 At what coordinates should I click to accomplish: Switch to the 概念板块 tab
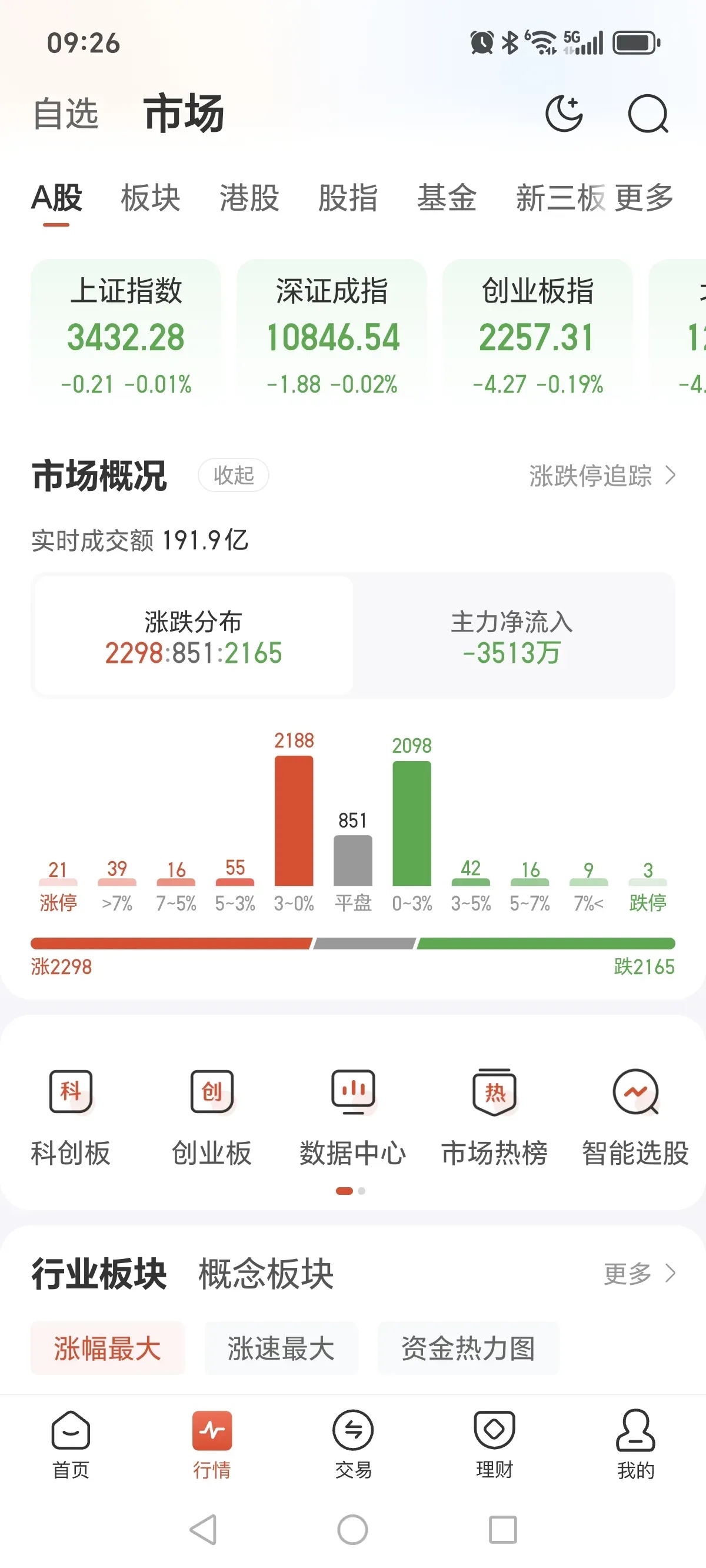point(264,1273)
